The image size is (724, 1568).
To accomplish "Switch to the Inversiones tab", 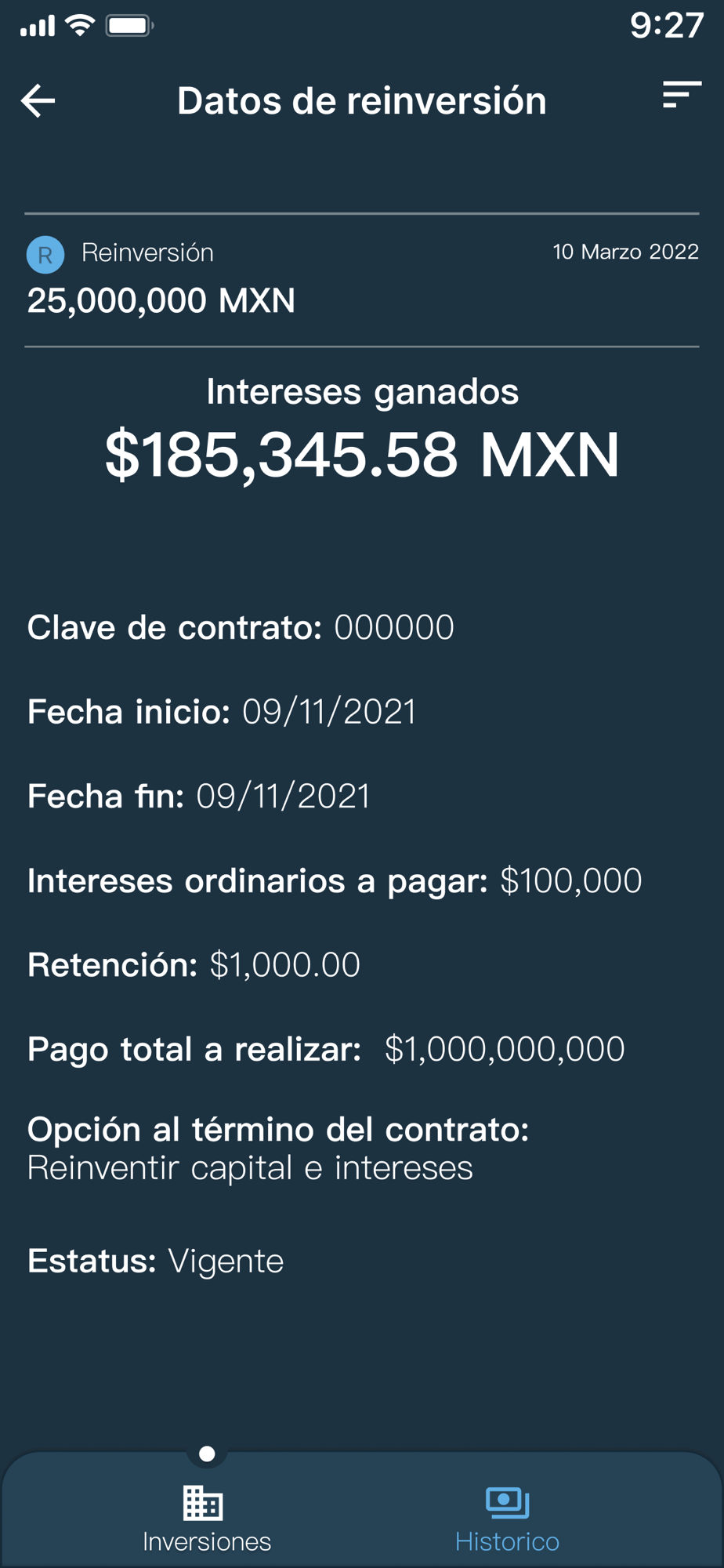I will pos(206,1519).
